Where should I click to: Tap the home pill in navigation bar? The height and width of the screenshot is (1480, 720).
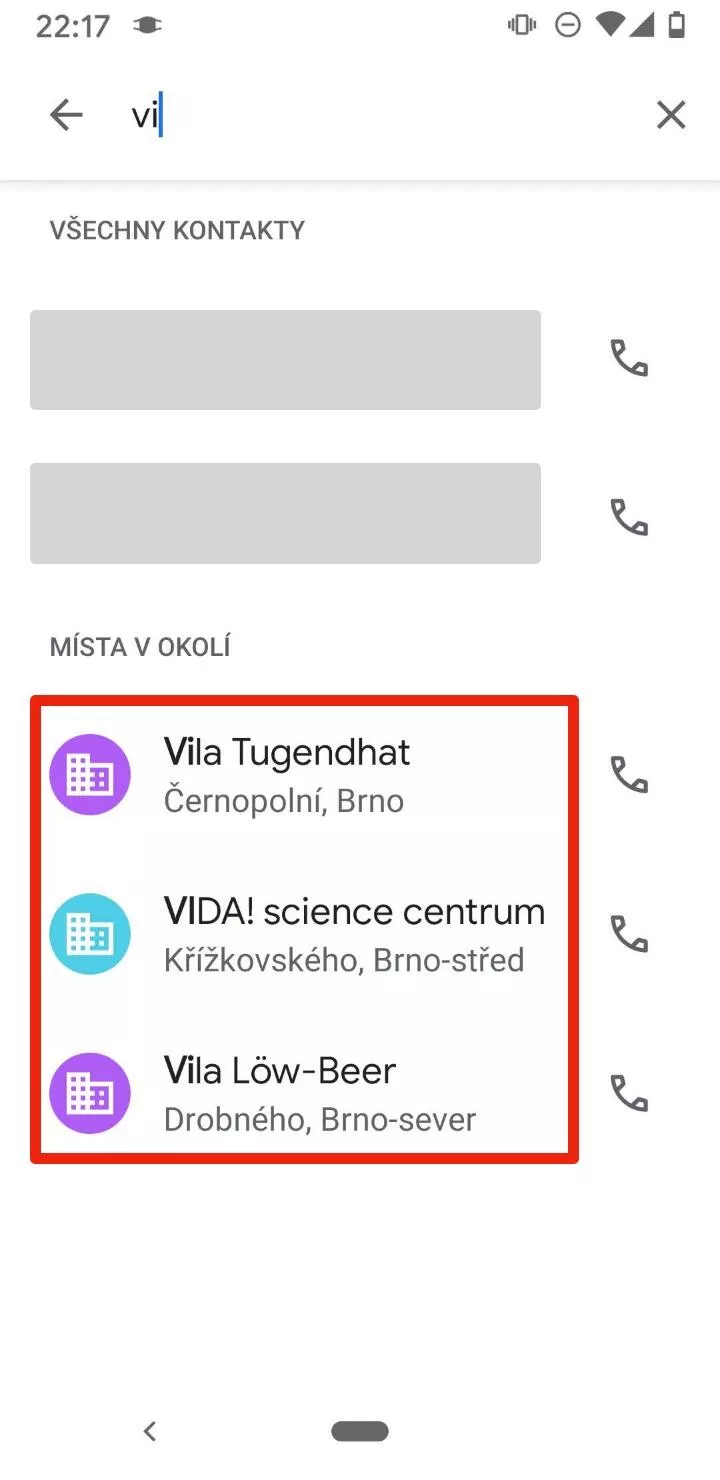(x=360, y=1431)
